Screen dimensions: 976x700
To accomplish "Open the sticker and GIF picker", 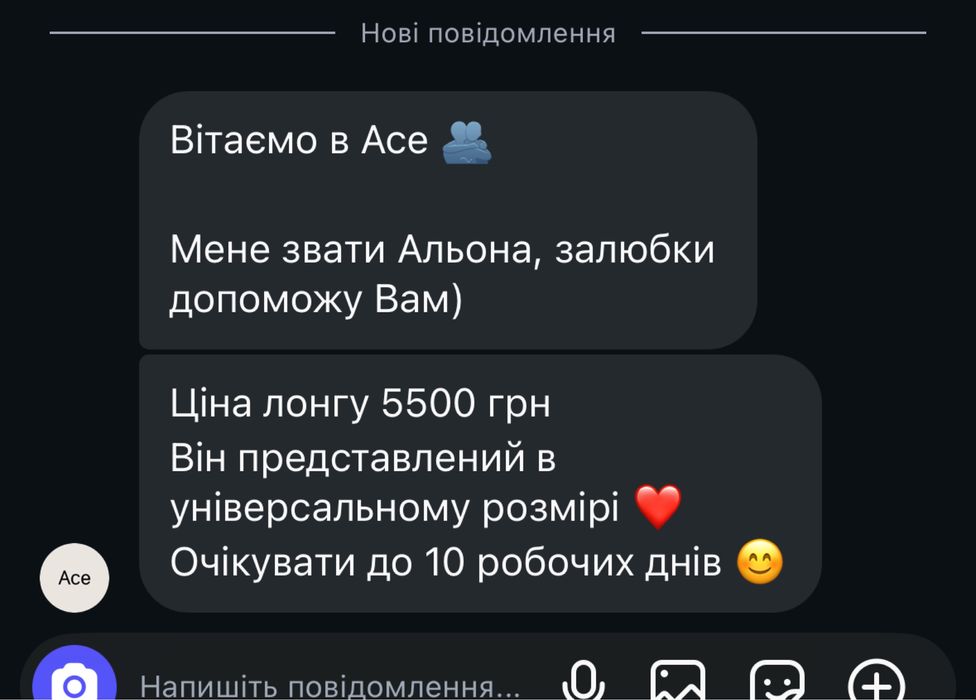I will [777, 684].
